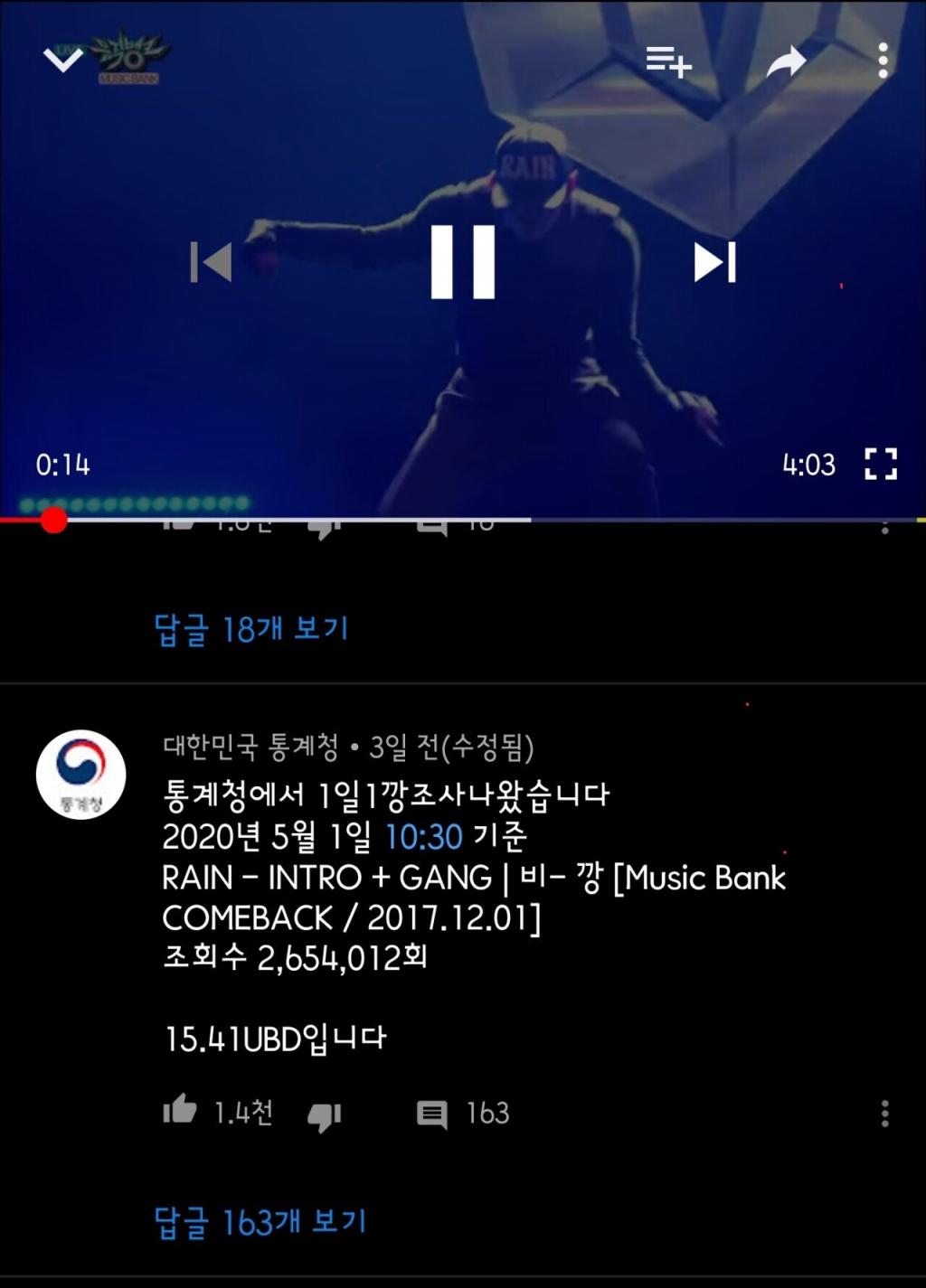Screen dimensions: 926x1288
Task: Open replies via the 163 comment icon
Action: [432, 1114]
